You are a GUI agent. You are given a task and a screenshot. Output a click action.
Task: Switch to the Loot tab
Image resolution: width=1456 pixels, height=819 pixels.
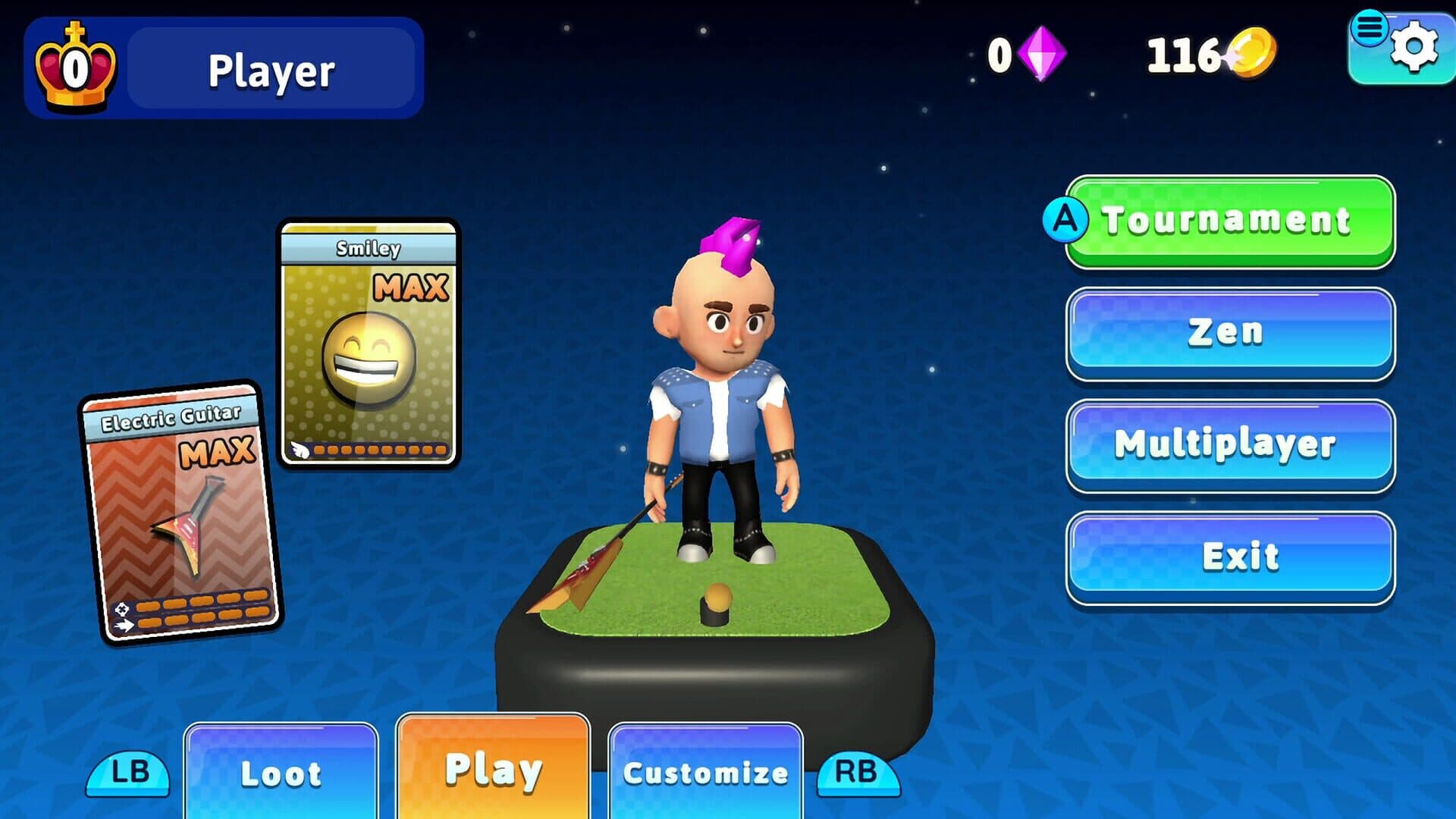pos(281,773)
